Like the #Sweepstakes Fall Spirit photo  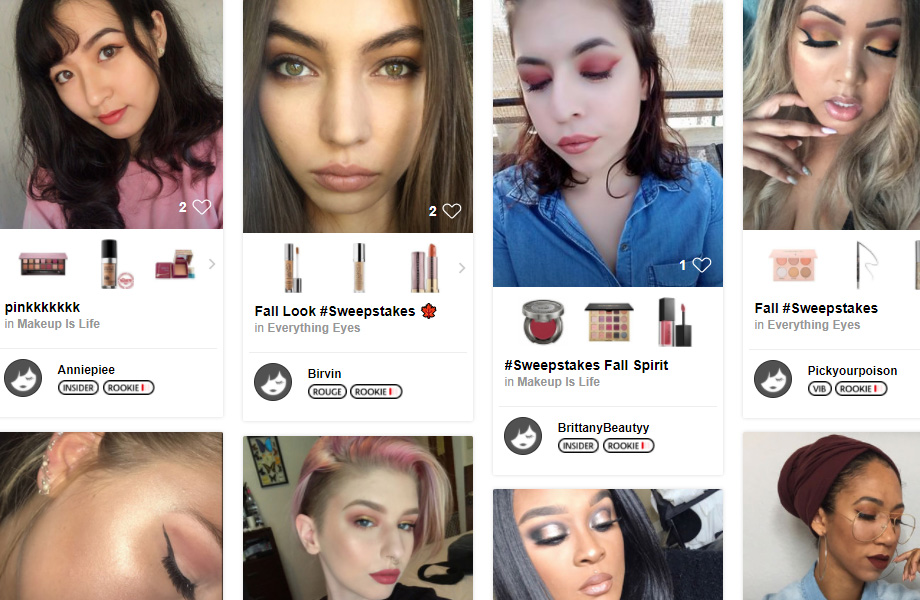[702, 265]
